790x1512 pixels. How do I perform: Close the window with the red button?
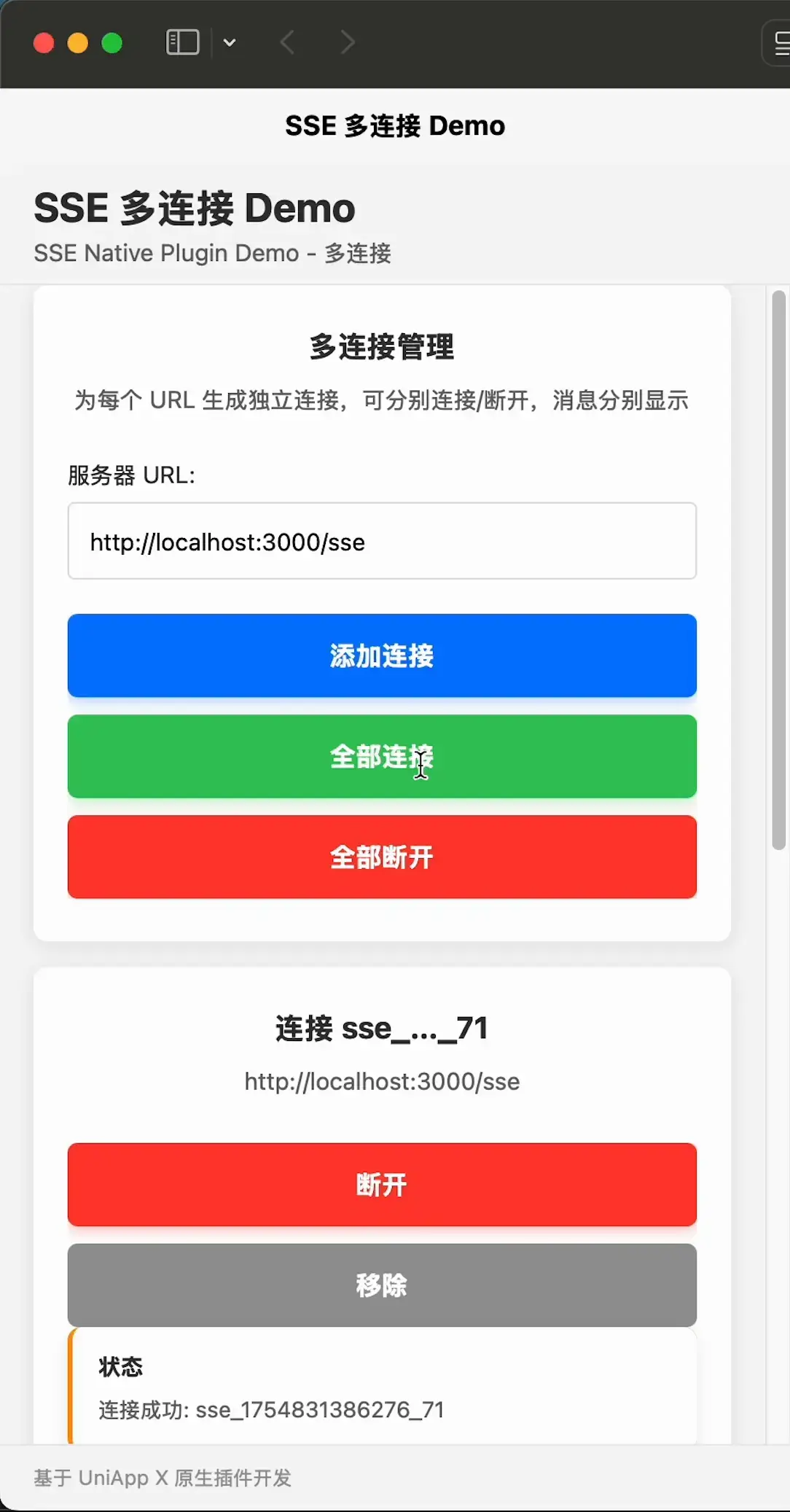coord(44,43)
